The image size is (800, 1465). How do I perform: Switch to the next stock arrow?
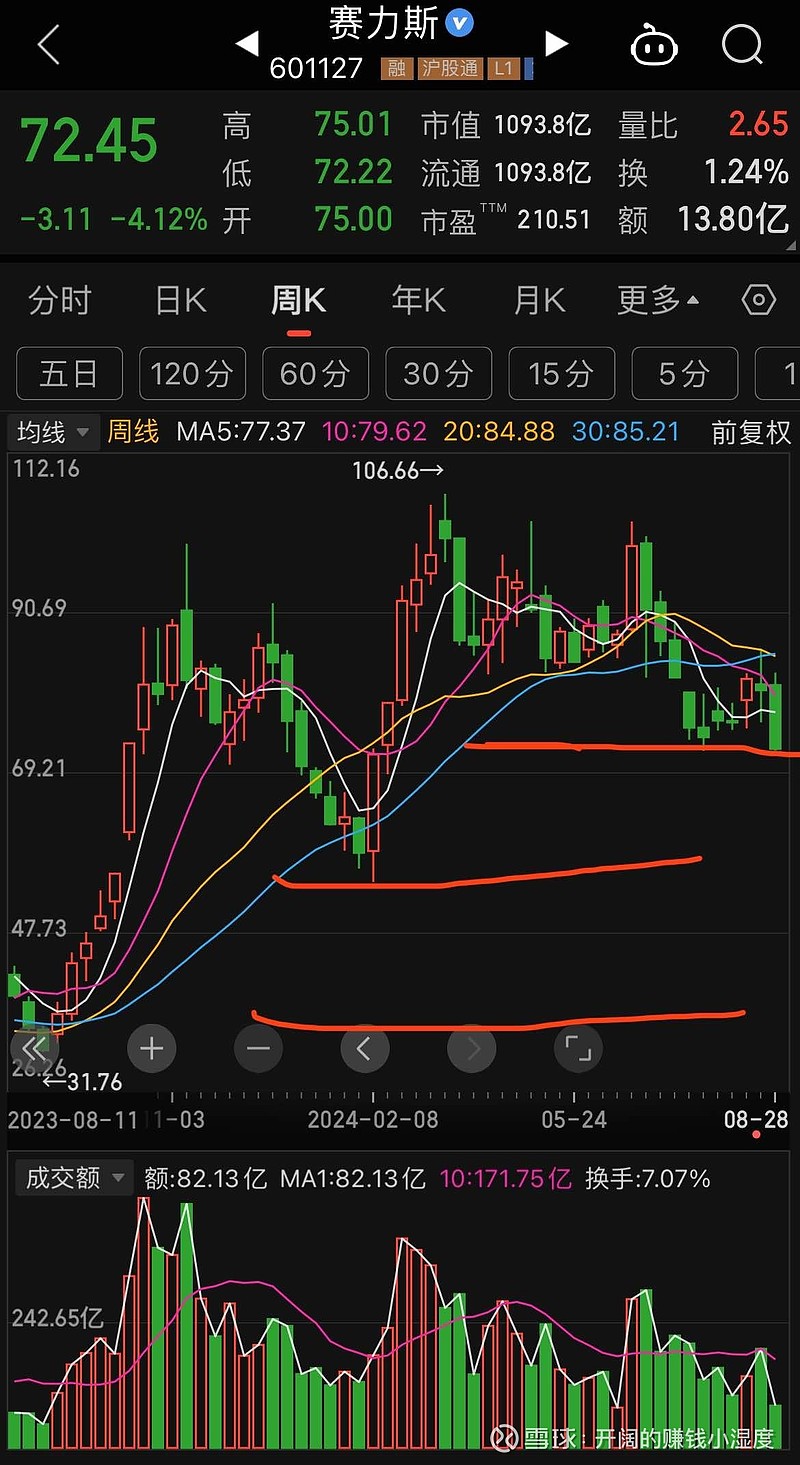click(x=557, y=43)
